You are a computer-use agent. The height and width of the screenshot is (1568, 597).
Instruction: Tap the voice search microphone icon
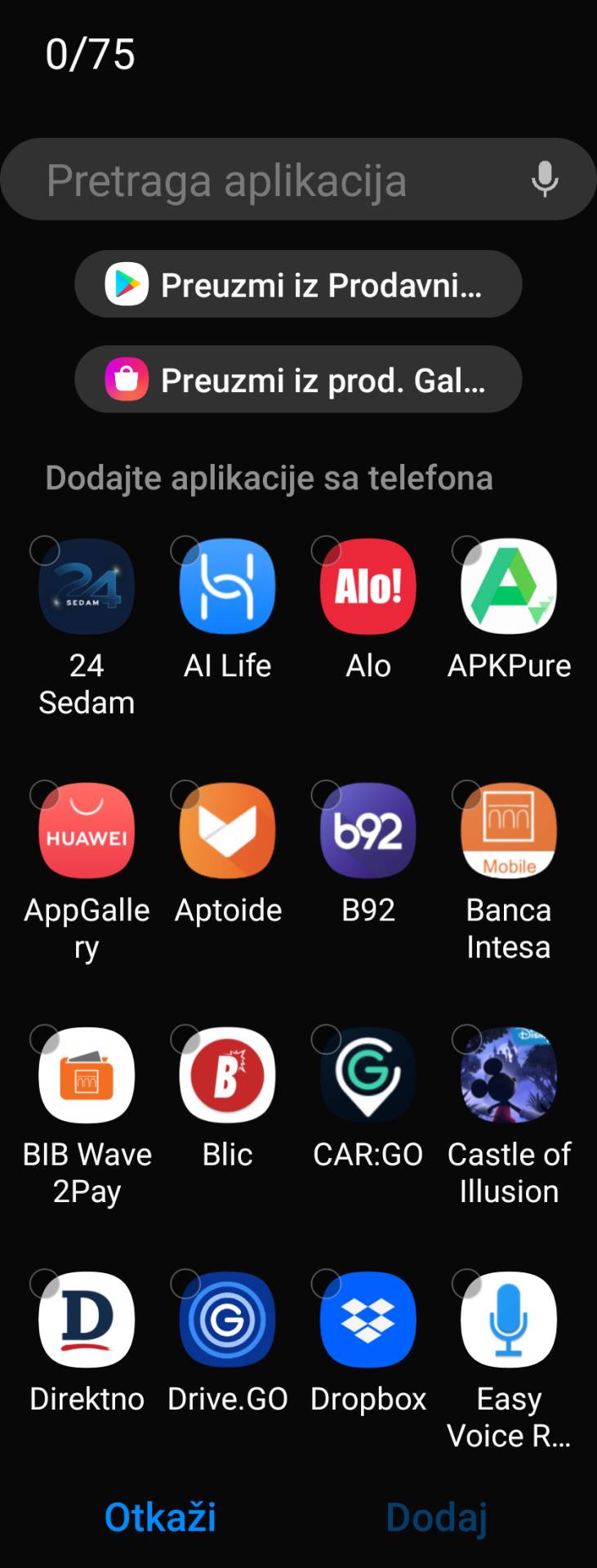[x=545, y=179]
